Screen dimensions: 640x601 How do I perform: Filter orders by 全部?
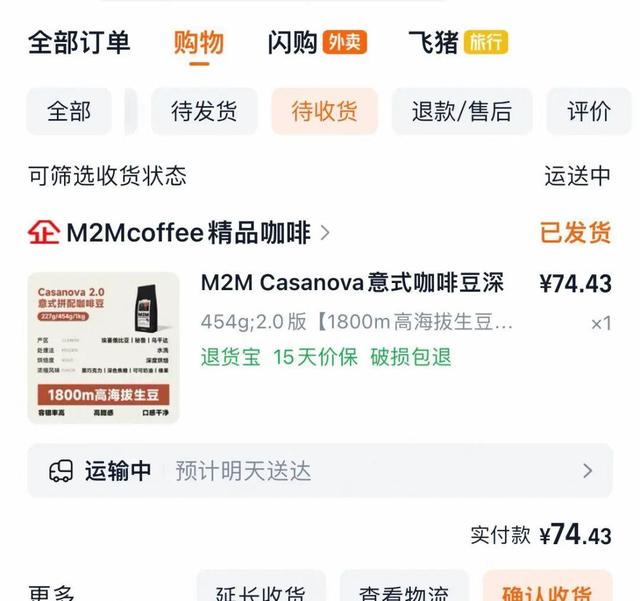[69, 111]
